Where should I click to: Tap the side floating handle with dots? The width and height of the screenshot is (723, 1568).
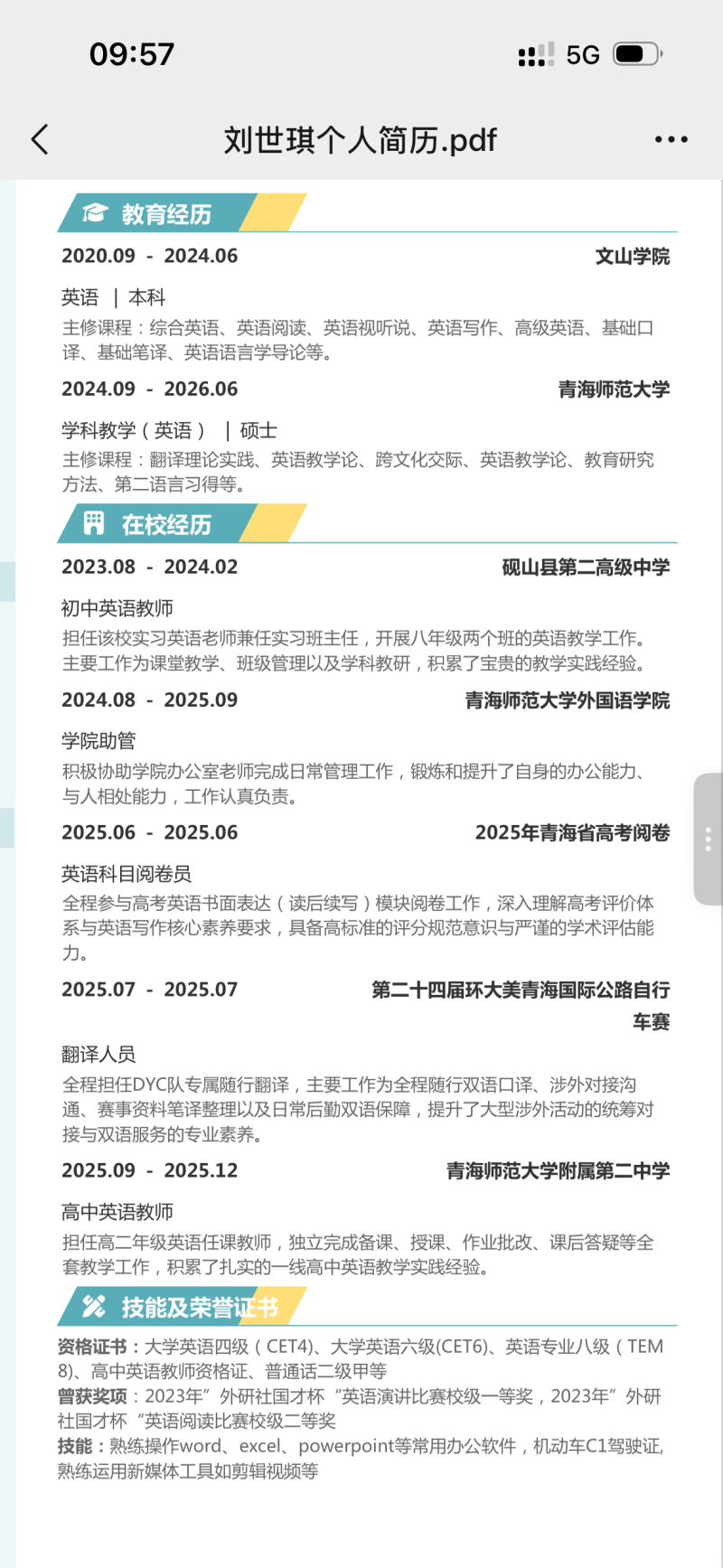coord(709,839)
